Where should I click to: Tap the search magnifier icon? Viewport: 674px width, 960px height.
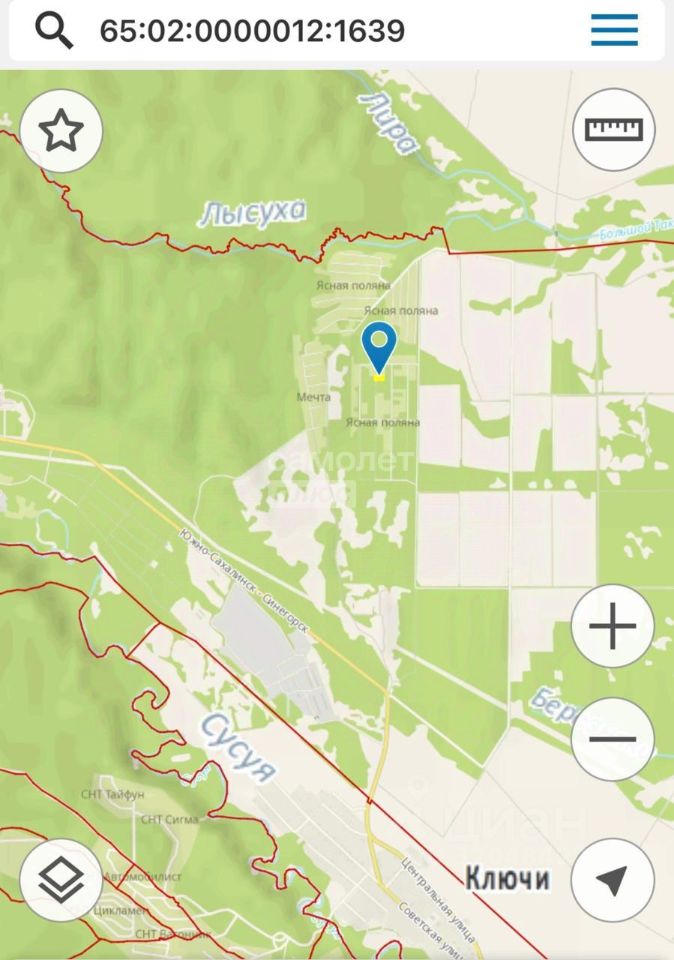[54, 31]
